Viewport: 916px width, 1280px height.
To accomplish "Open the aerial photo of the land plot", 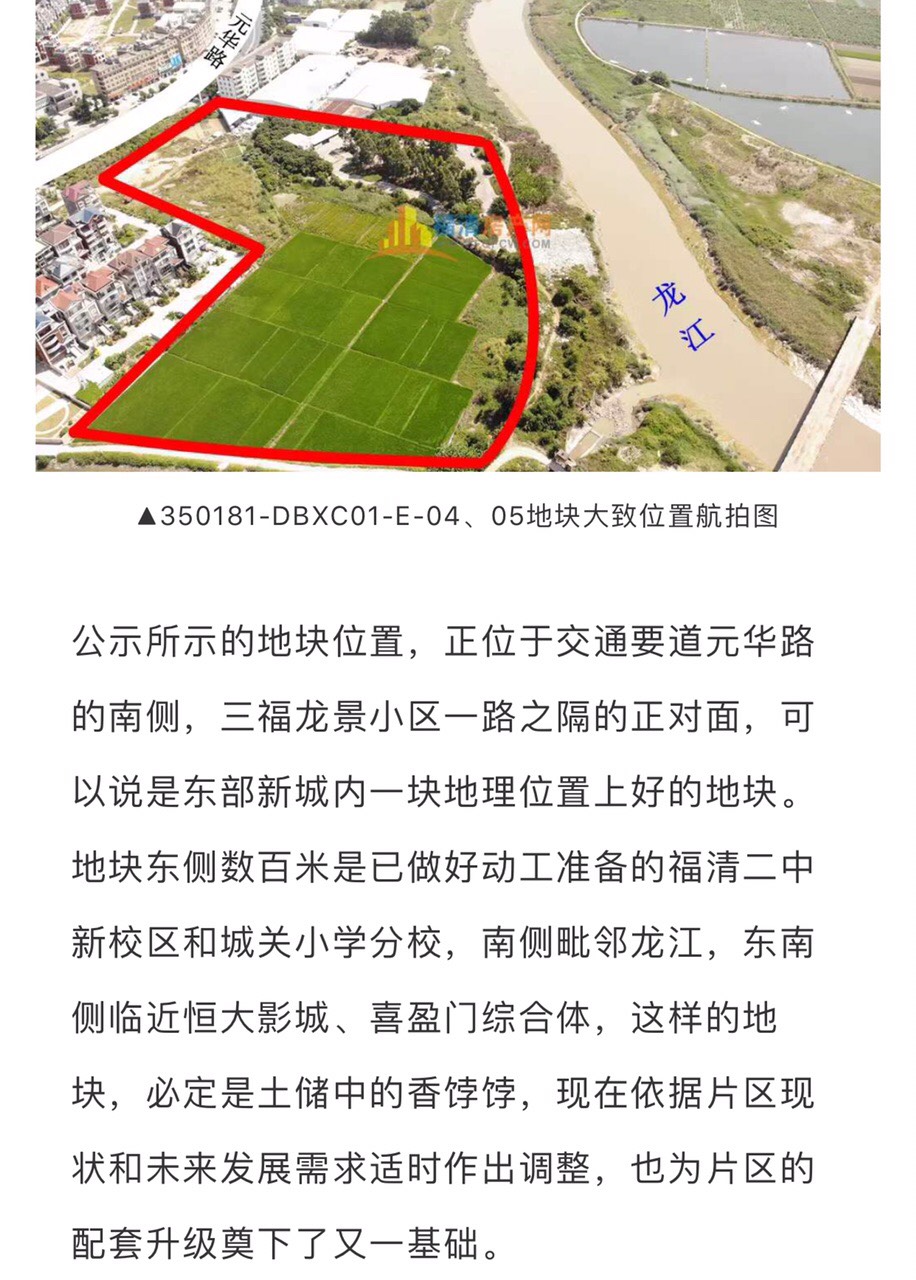I will click(458, 235).
